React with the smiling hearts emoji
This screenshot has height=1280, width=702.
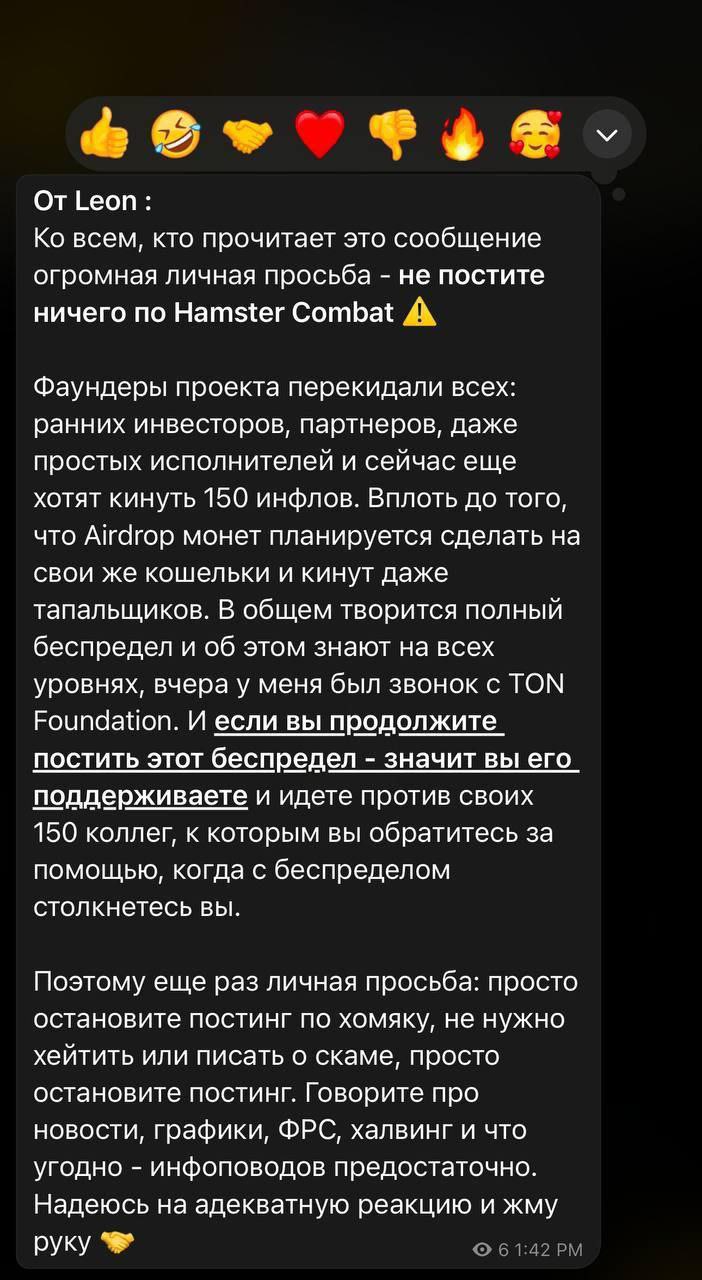pos(536,134)
